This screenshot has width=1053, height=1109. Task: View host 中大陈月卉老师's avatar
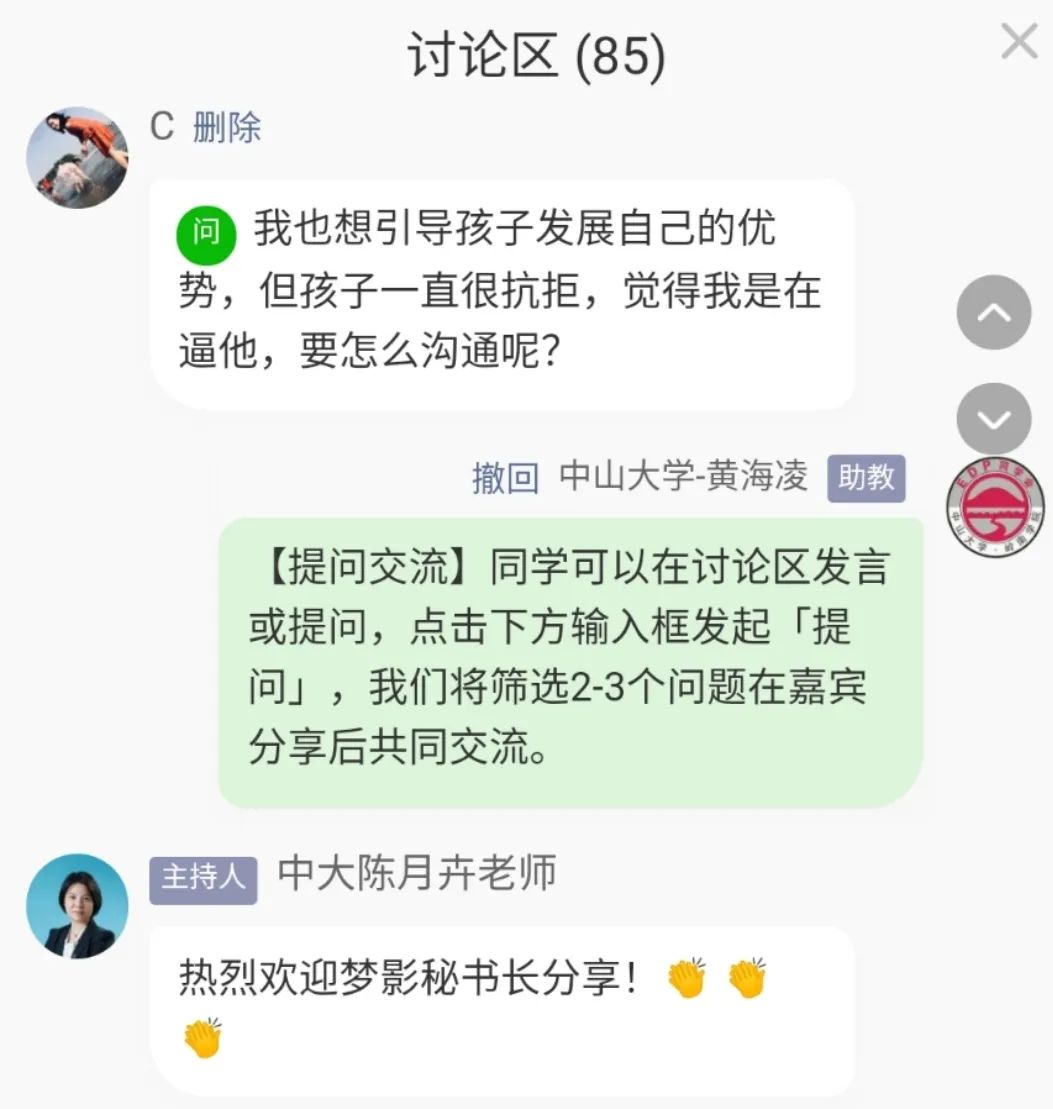click(77, 906)
